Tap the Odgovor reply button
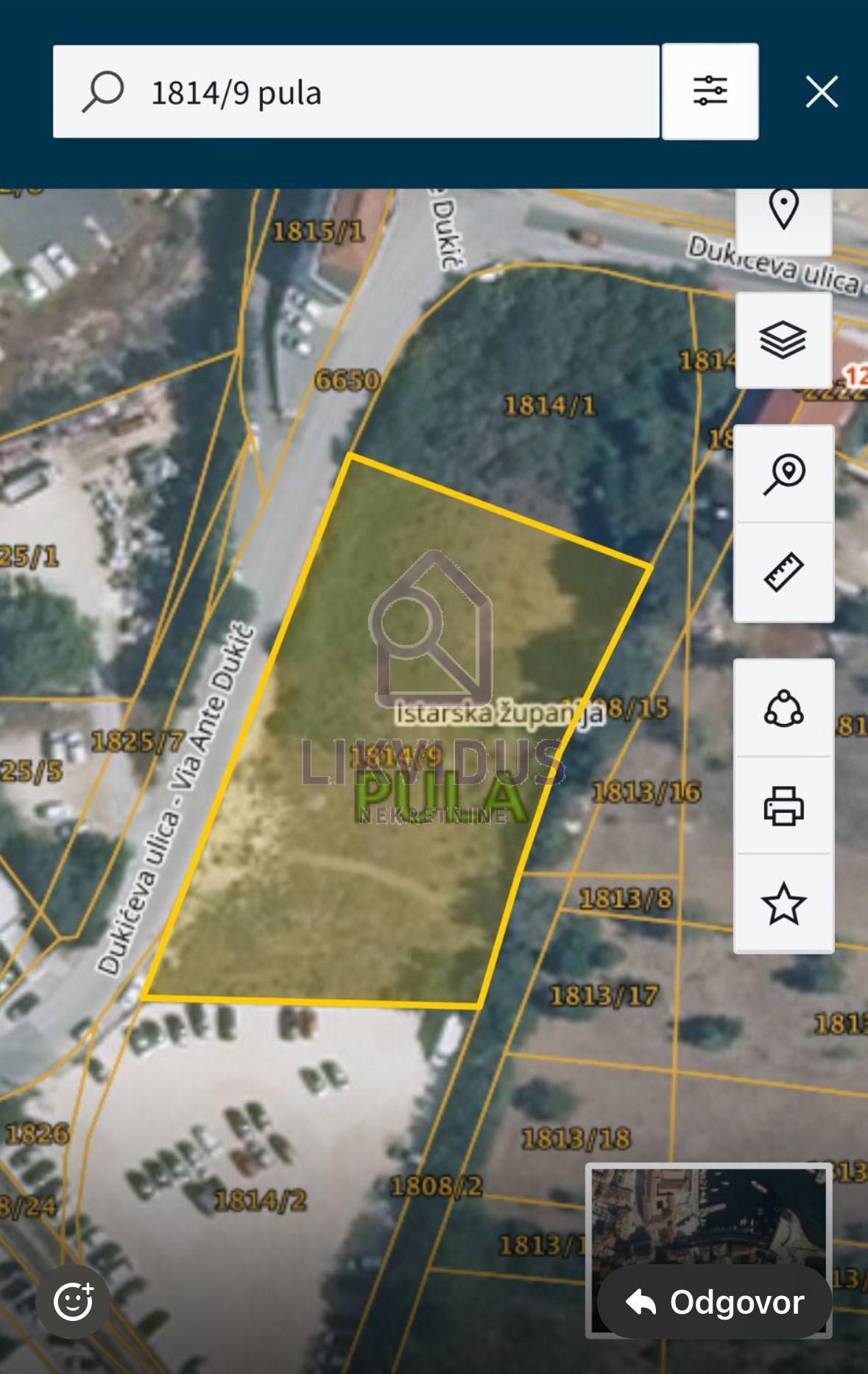The height and width of the screenshot is (1374, 868). (714, 1302)
